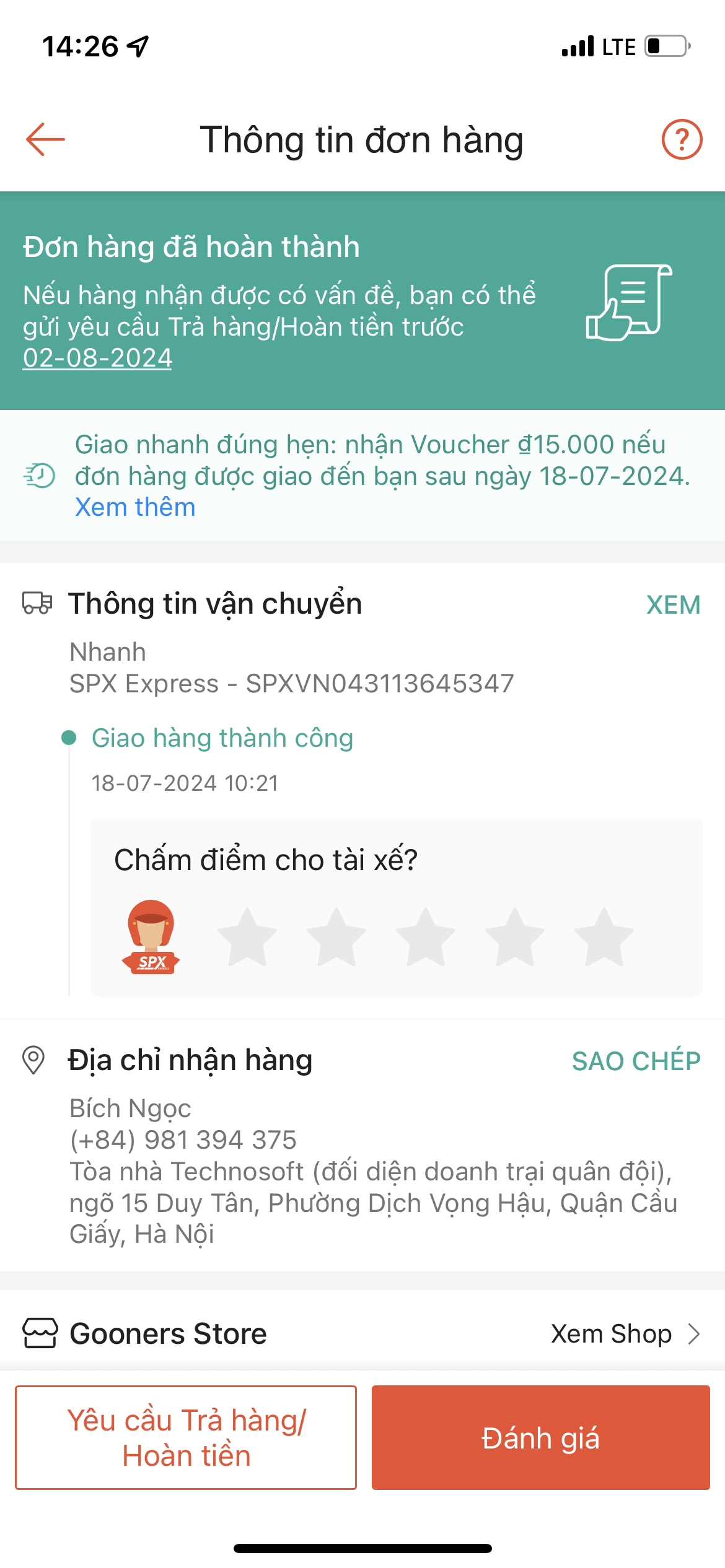This screenshot has width=725, height=1568.
Task: Rate the driver five stars
Action: click(604, 937)
